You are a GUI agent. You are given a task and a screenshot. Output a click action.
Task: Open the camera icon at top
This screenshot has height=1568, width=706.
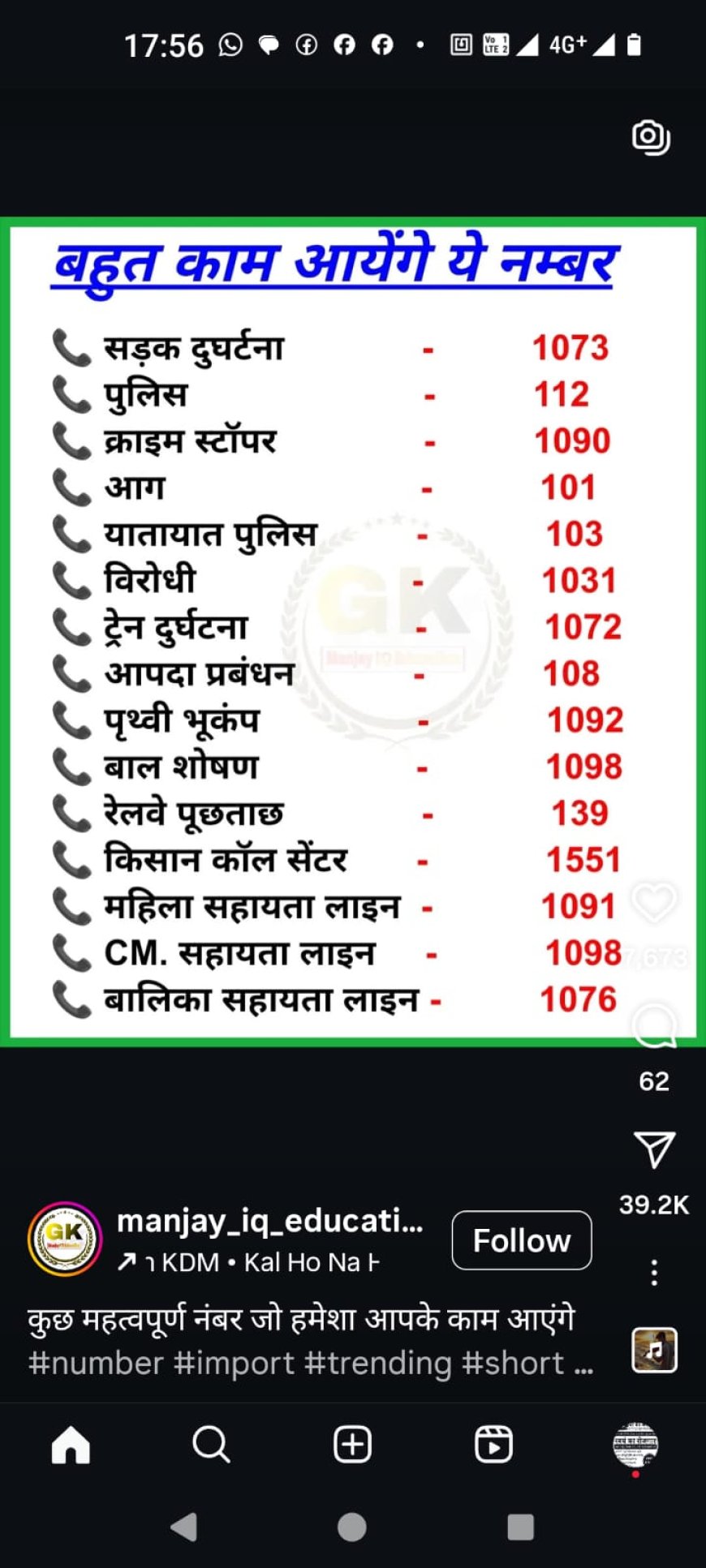pyautogui.click(x=651, y=137)
